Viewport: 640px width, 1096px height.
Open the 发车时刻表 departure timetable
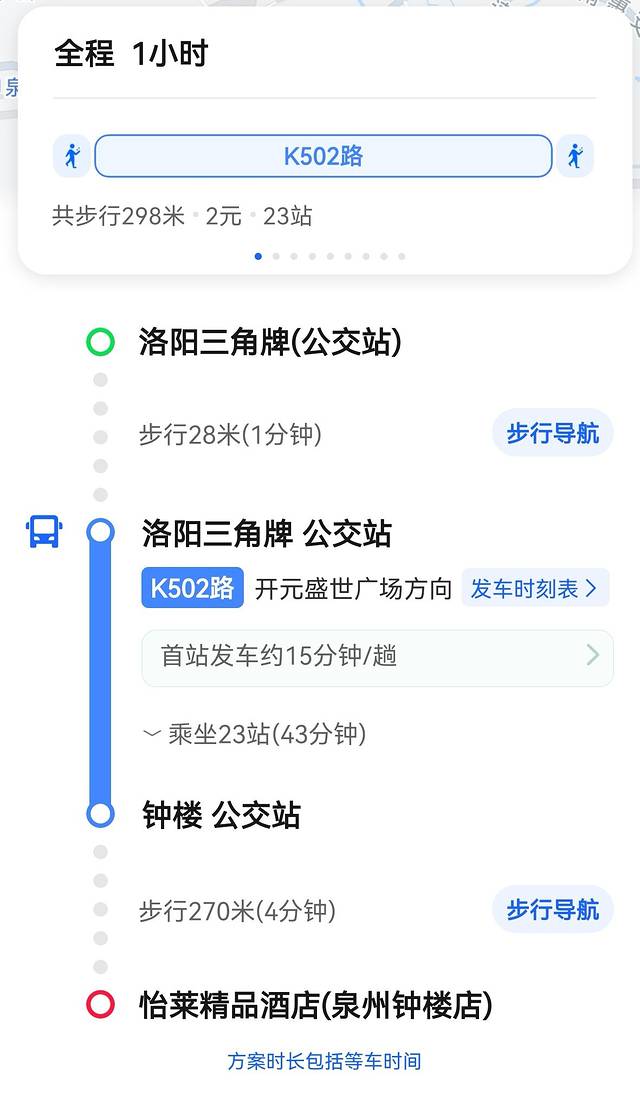[x=534, y=589]
